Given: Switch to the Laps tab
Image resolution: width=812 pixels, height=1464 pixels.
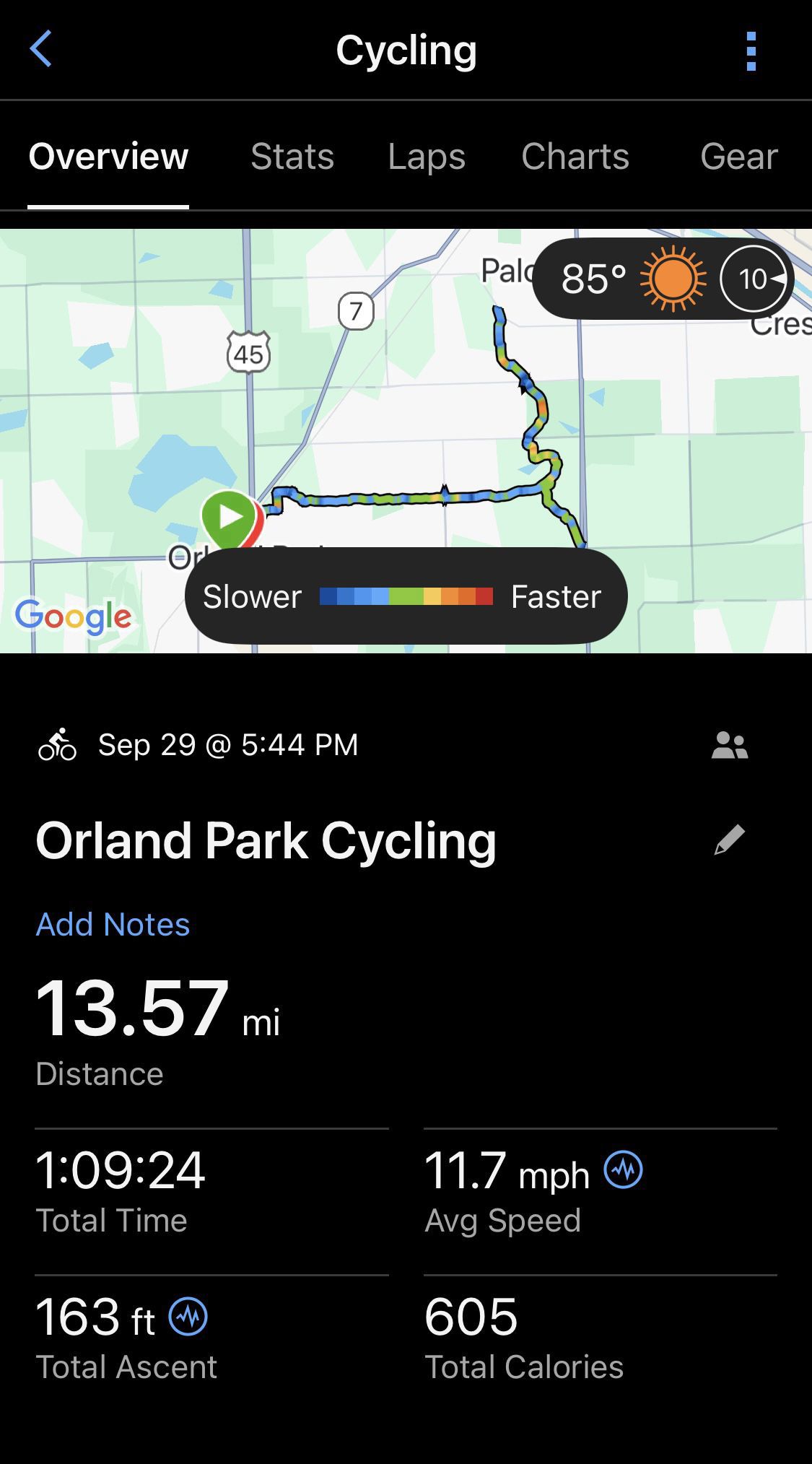Looking at the screenshot, I should 427,157.
